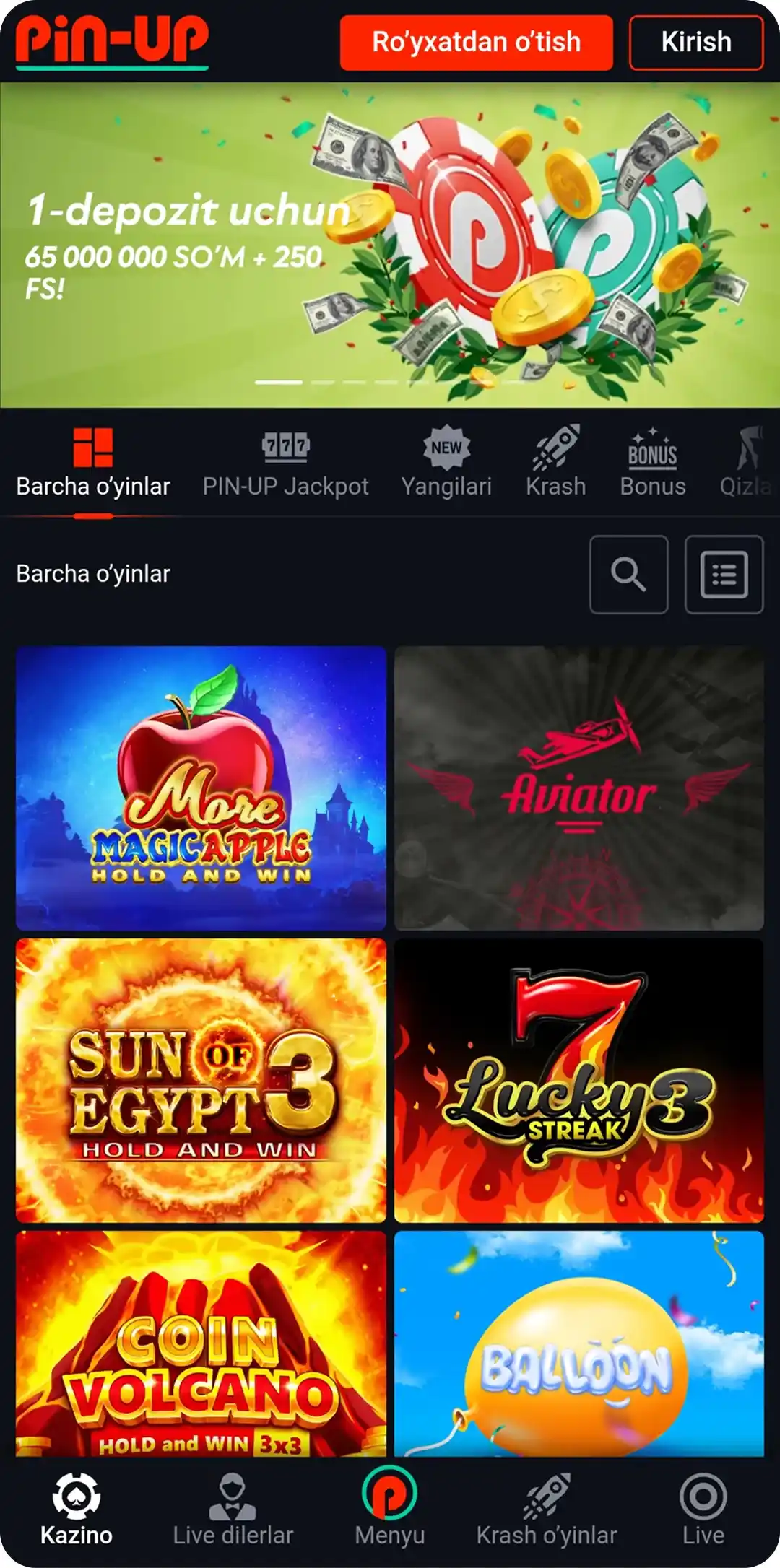Open the Live tab in bottom bar
Viewport: 780px width, 1568px height.
coord(703,1510)
